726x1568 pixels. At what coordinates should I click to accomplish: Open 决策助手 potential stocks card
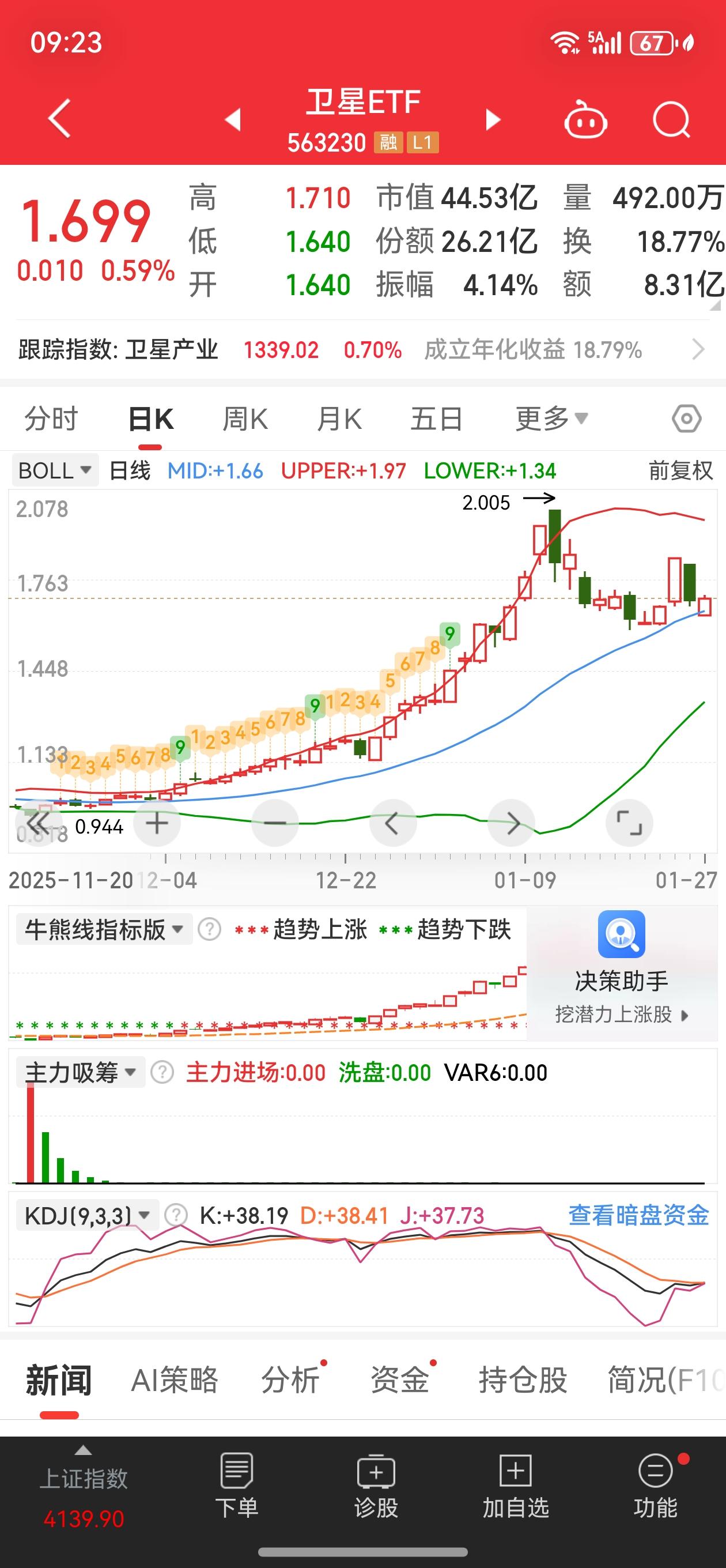621,973
